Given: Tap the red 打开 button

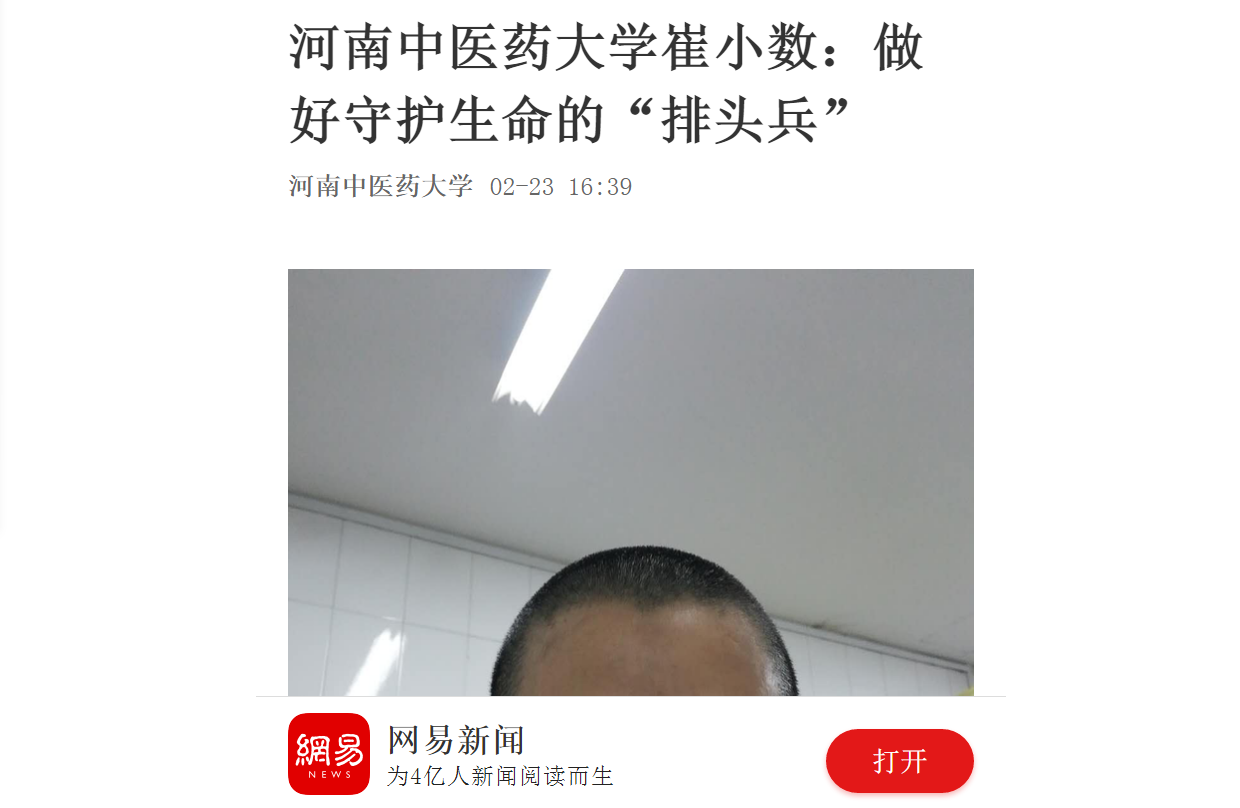Looking at the screenshot, I should (x=899, y=761).
